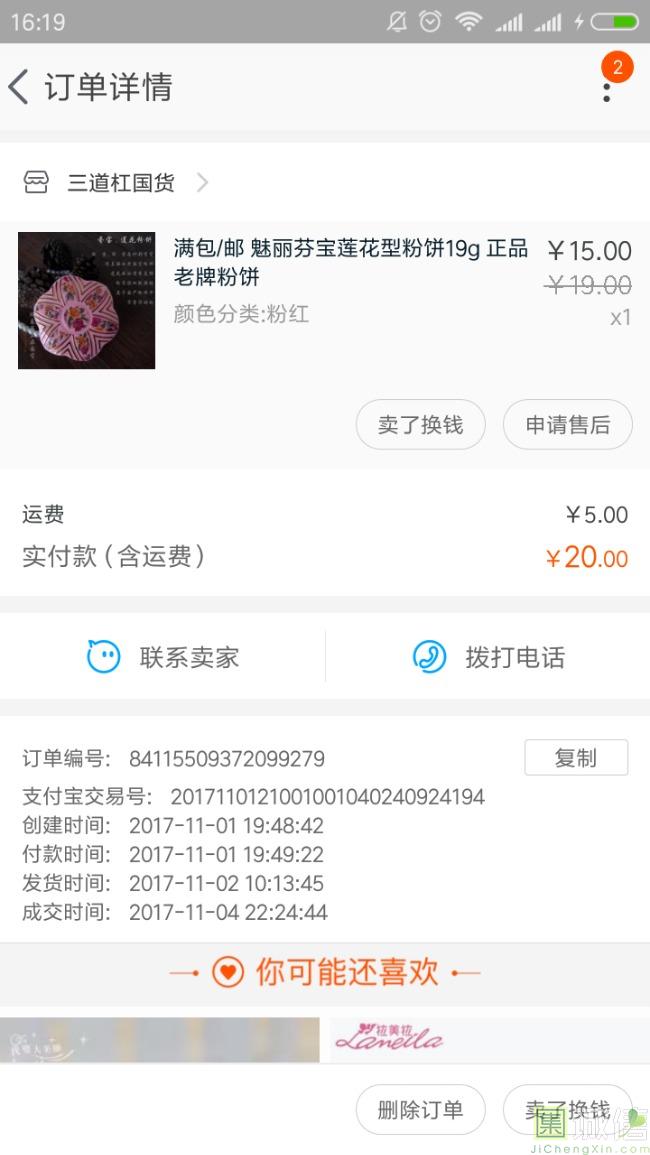Contact the seller via 联系卖家

[x=163, y=657]
